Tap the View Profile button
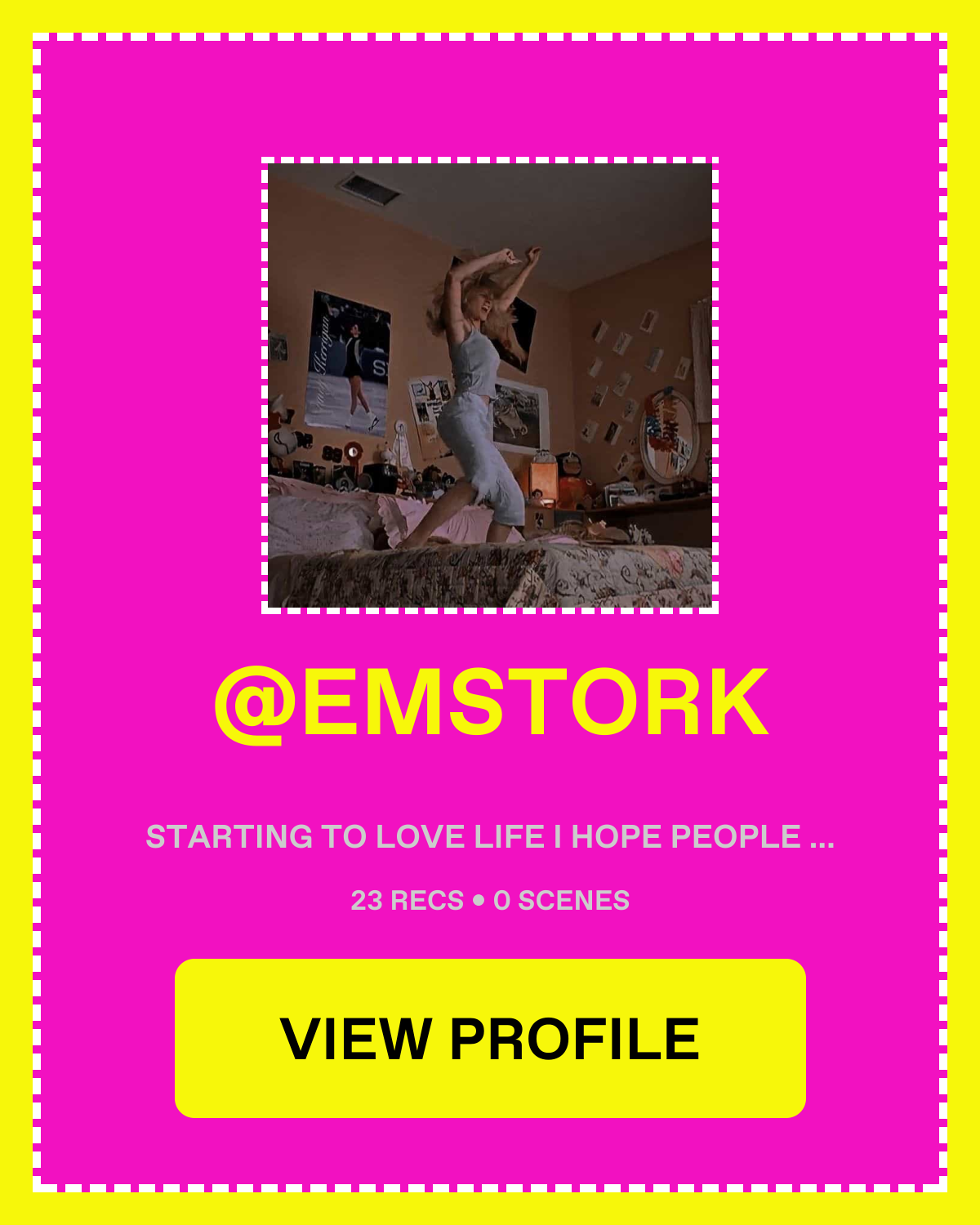Viewport: 980px width, 1225px height. point(490,1038)
